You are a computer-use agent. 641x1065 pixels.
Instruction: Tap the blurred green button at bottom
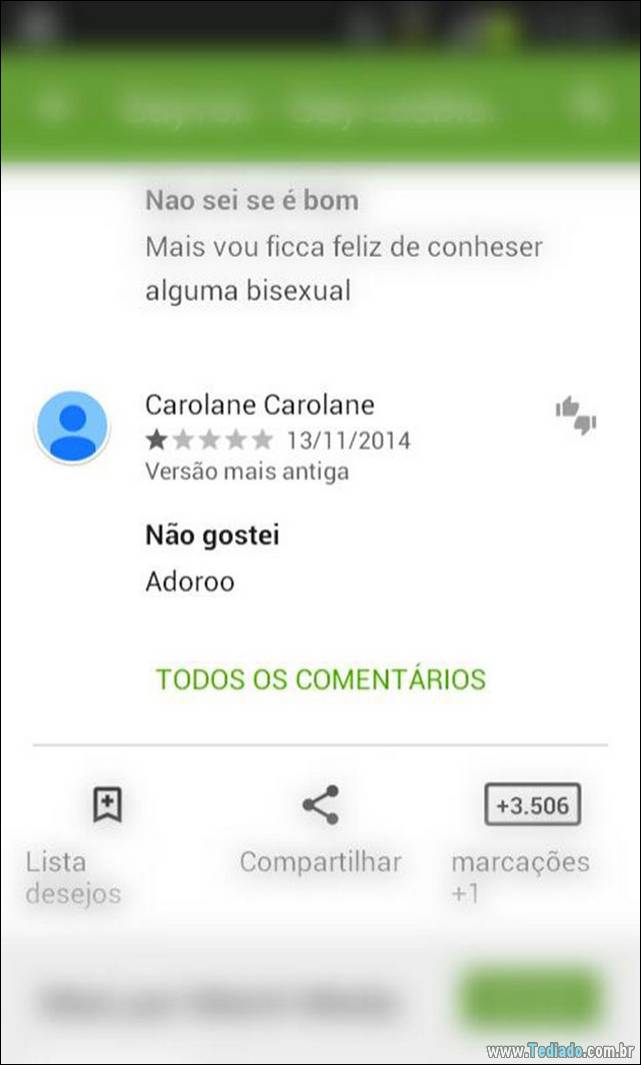click(x=531, y=998)
